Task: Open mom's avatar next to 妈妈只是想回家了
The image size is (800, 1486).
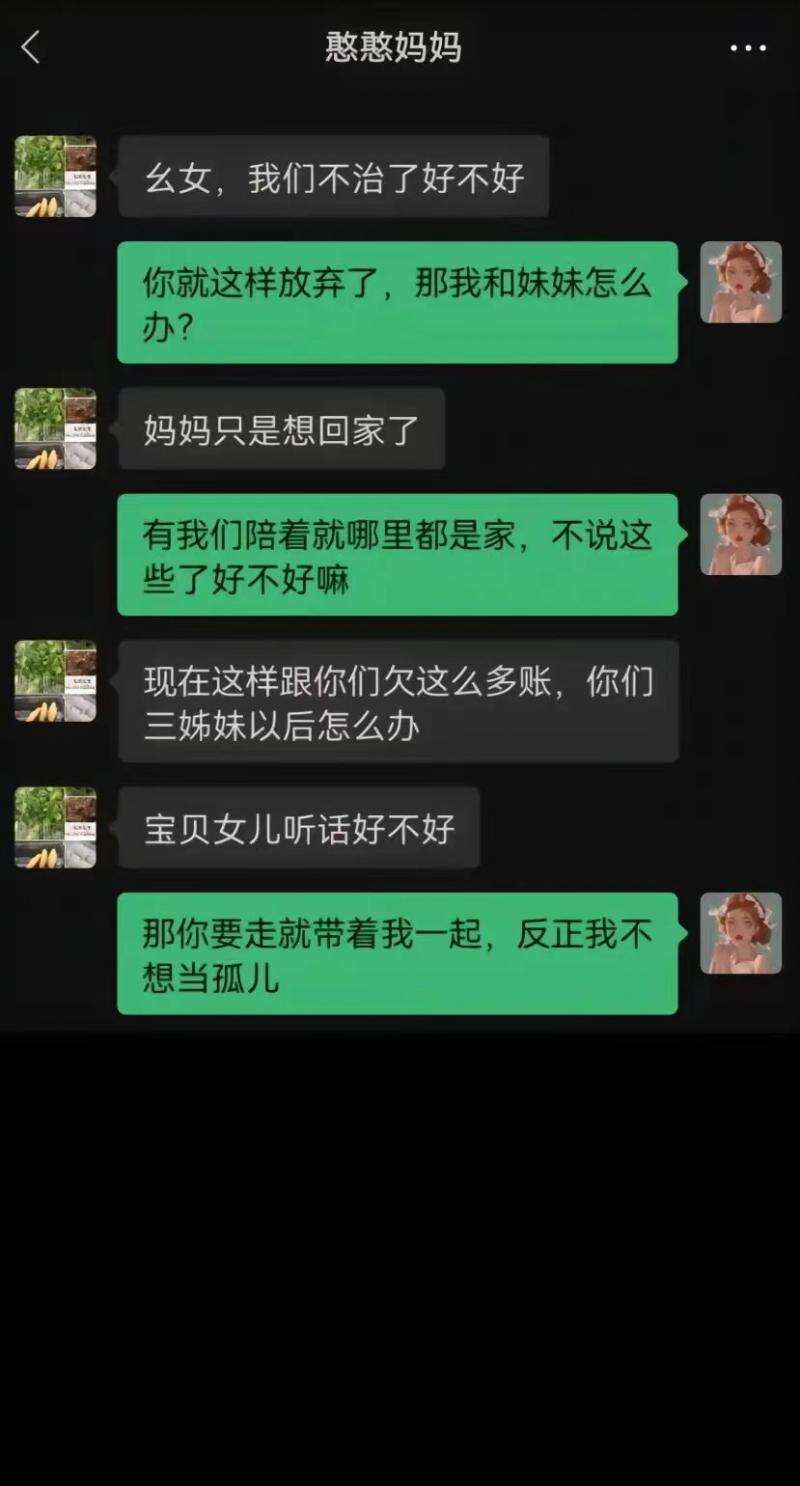Action: (55, 428)
